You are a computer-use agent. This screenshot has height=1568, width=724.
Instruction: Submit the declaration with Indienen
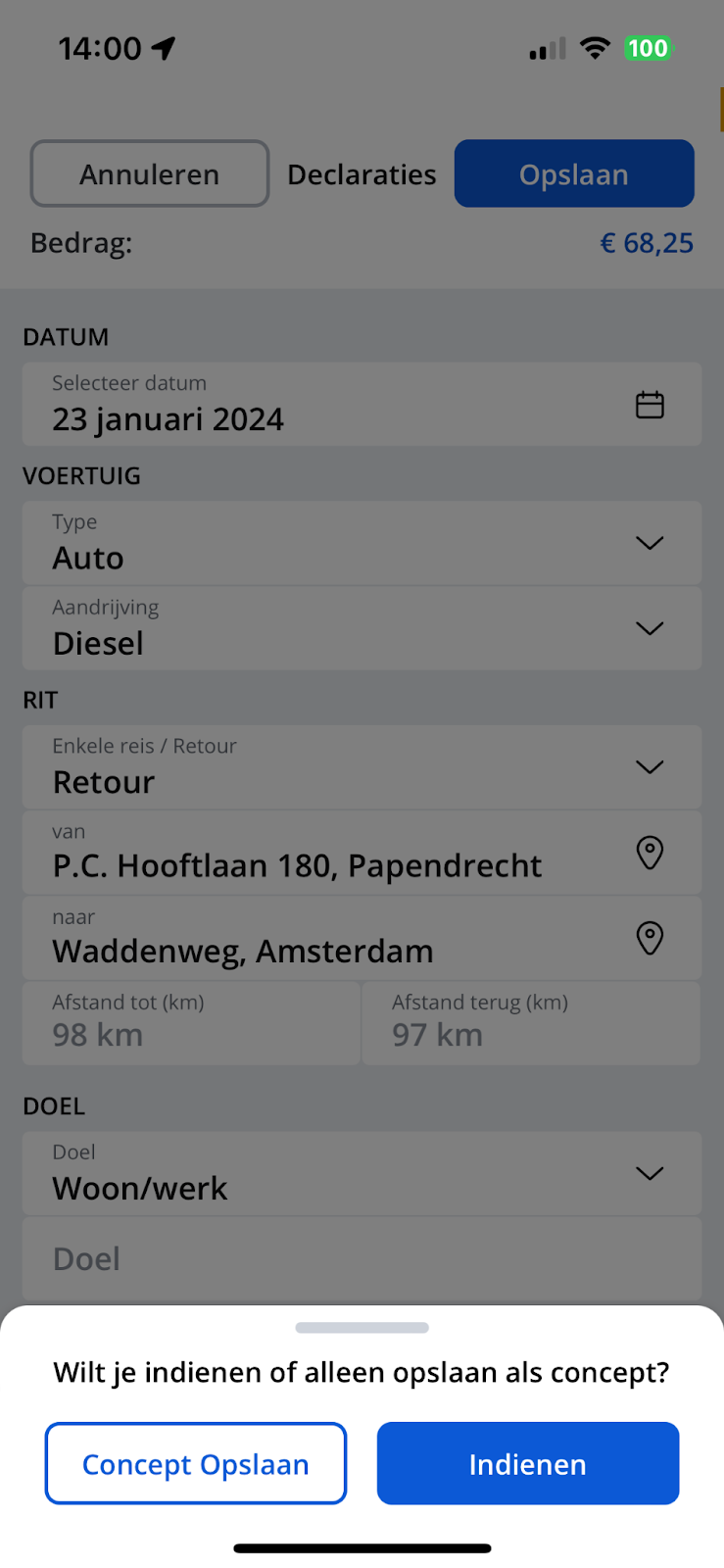(x=528, y=1463)
